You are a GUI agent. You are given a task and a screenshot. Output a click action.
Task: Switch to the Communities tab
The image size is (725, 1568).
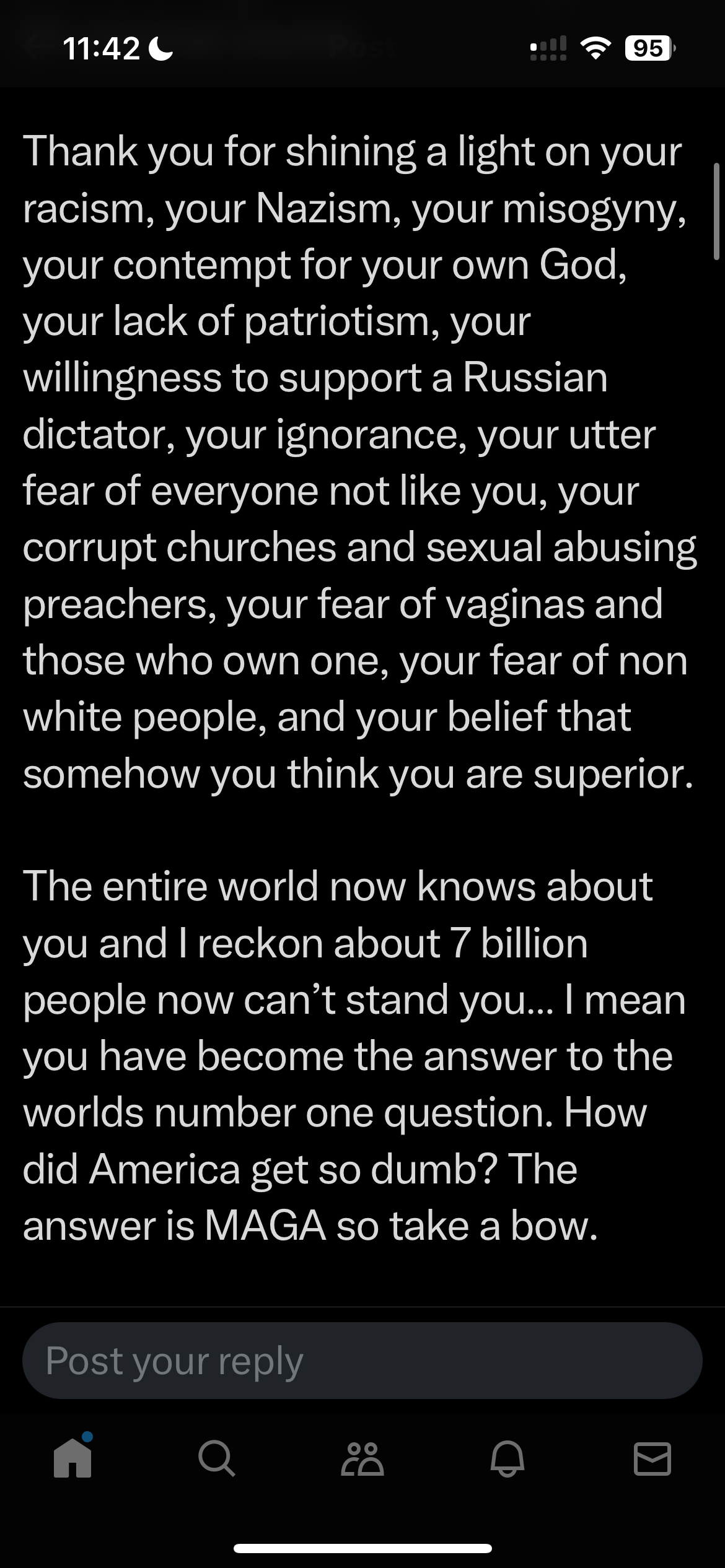[x=362, y=1458]
